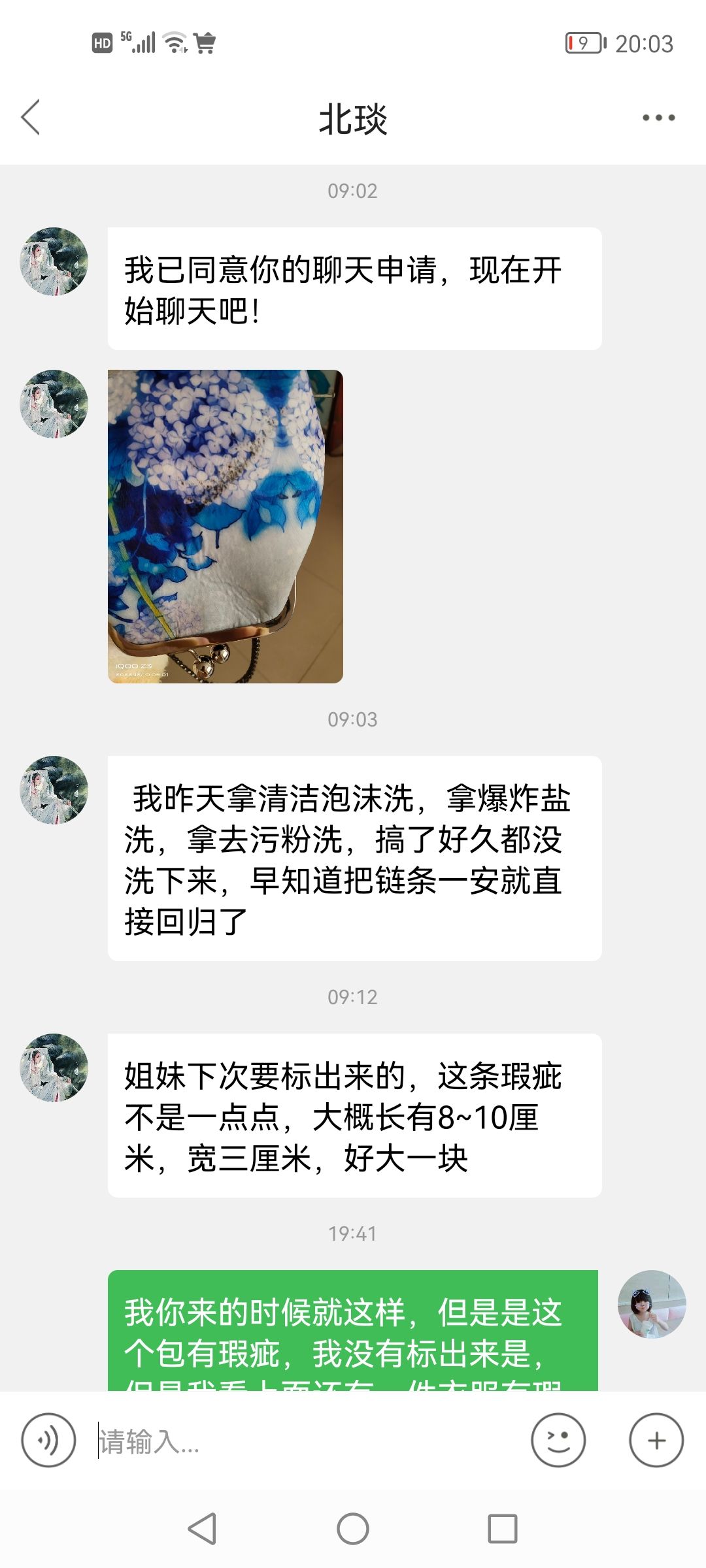Switch to voice message input
The image size is (706, 1568).
48,1440
